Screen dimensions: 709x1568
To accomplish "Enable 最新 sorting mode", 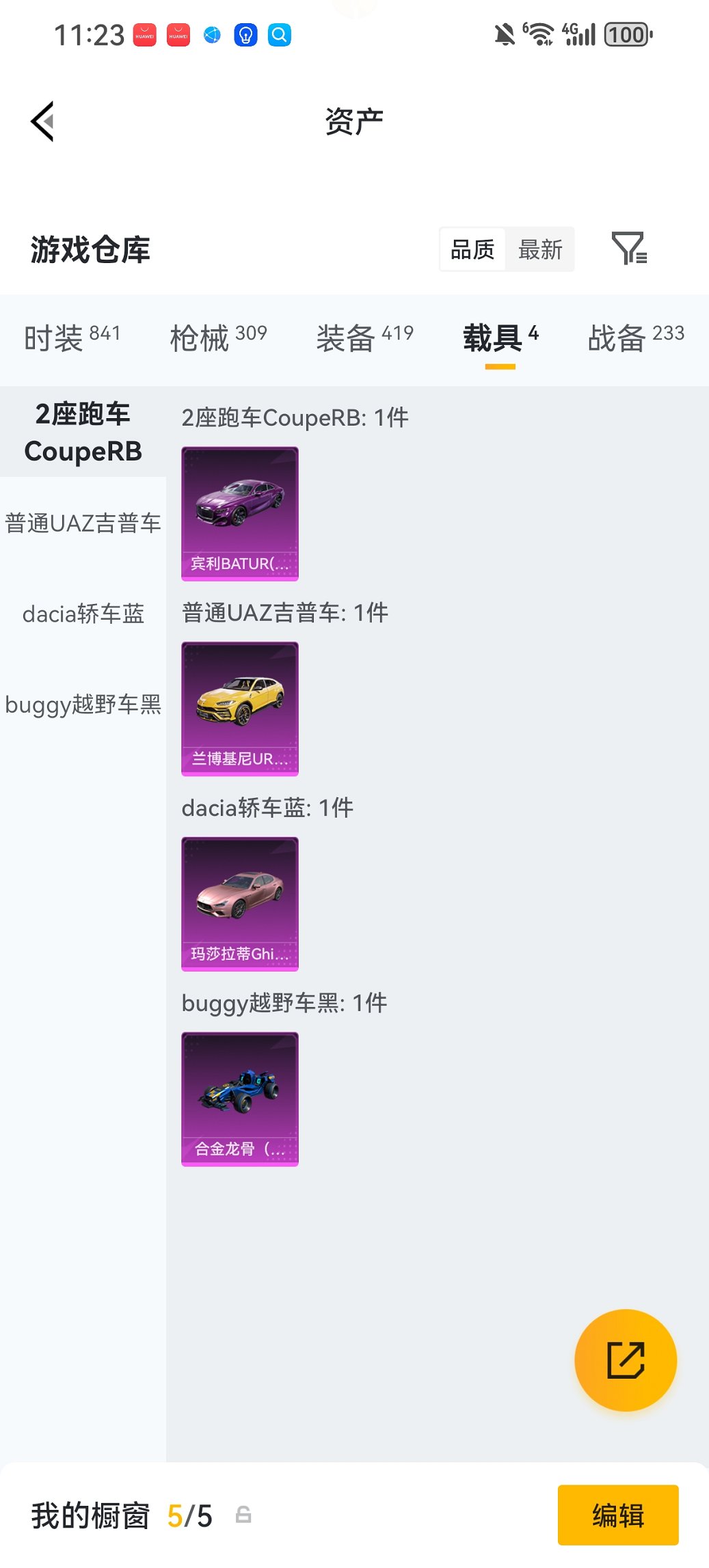I will coord(541,249).
